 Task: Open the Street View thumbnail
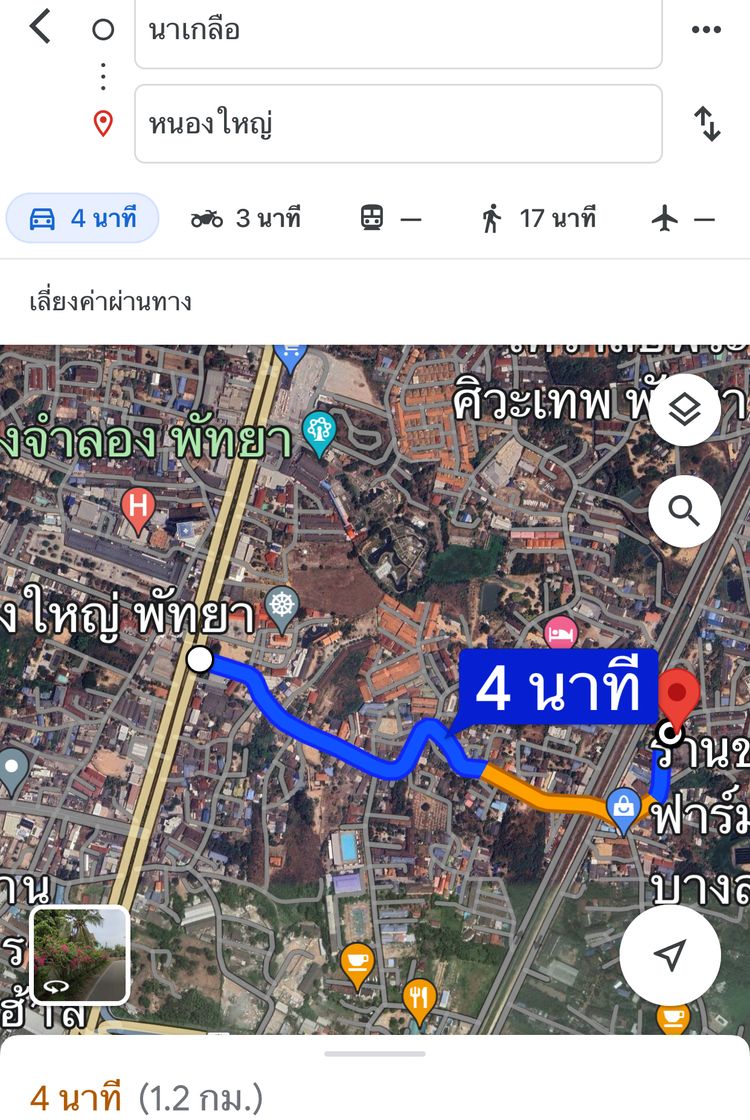coord(80,955)
